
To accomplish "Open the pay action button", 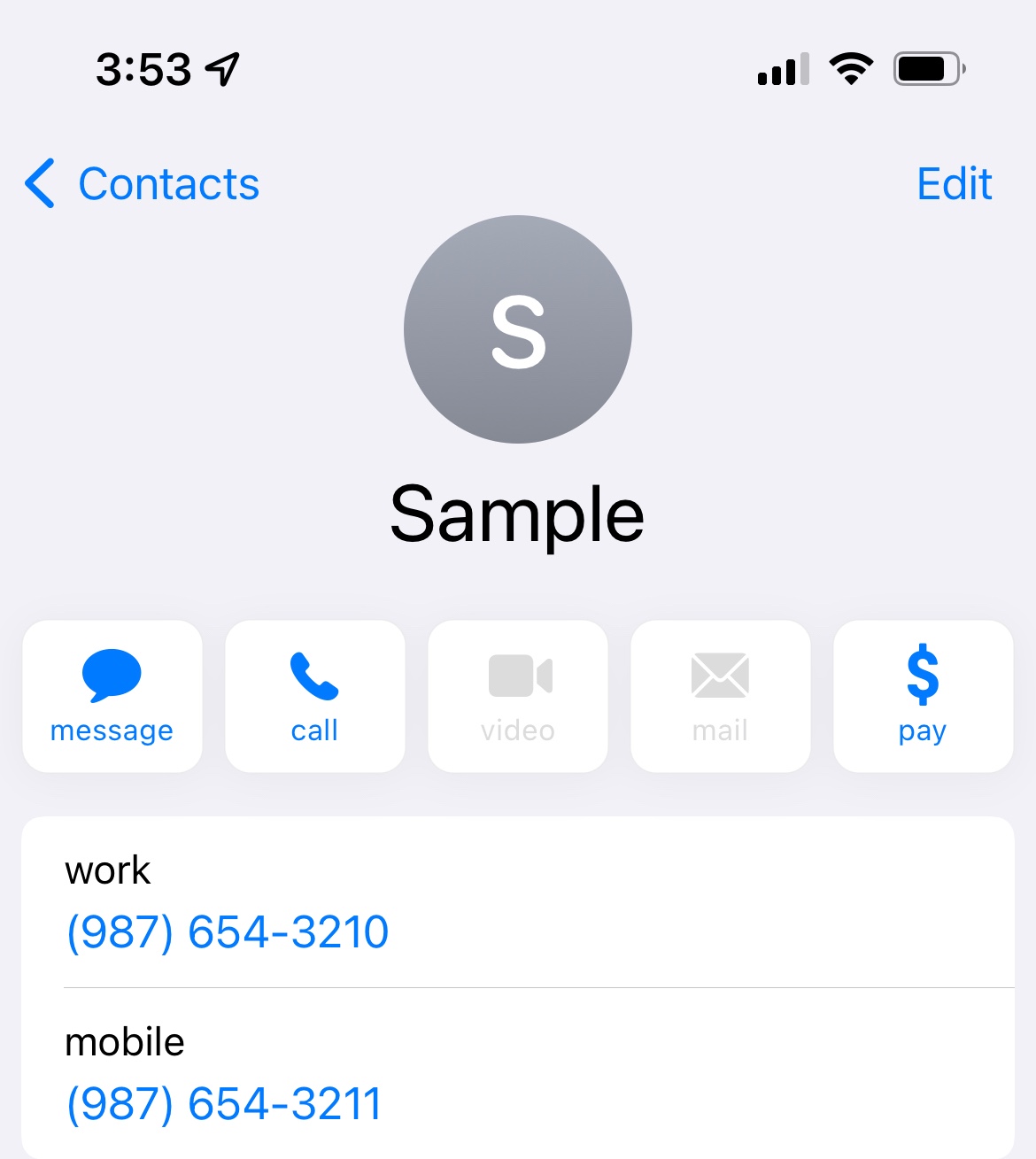I will pyautogui.click(x=924, y=696).
